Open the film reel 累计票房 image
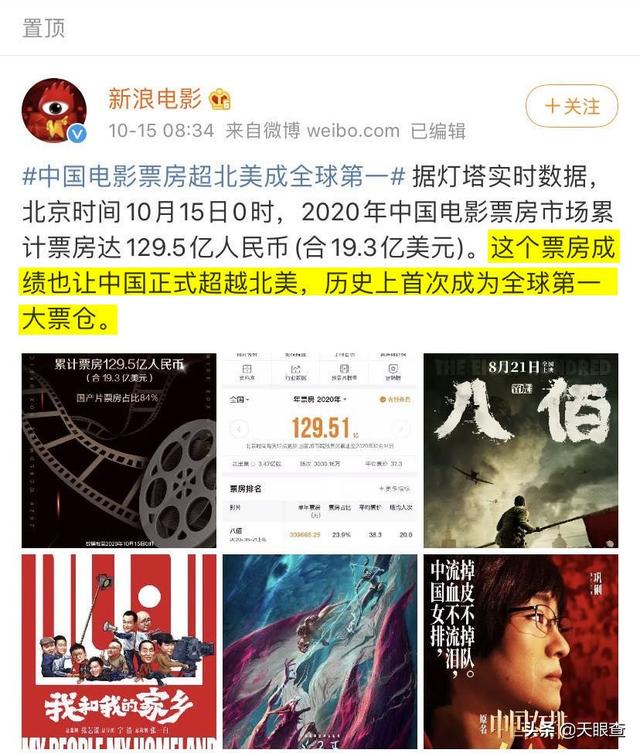The height and width of the screenshot is (753, 640). click(119, 449)
